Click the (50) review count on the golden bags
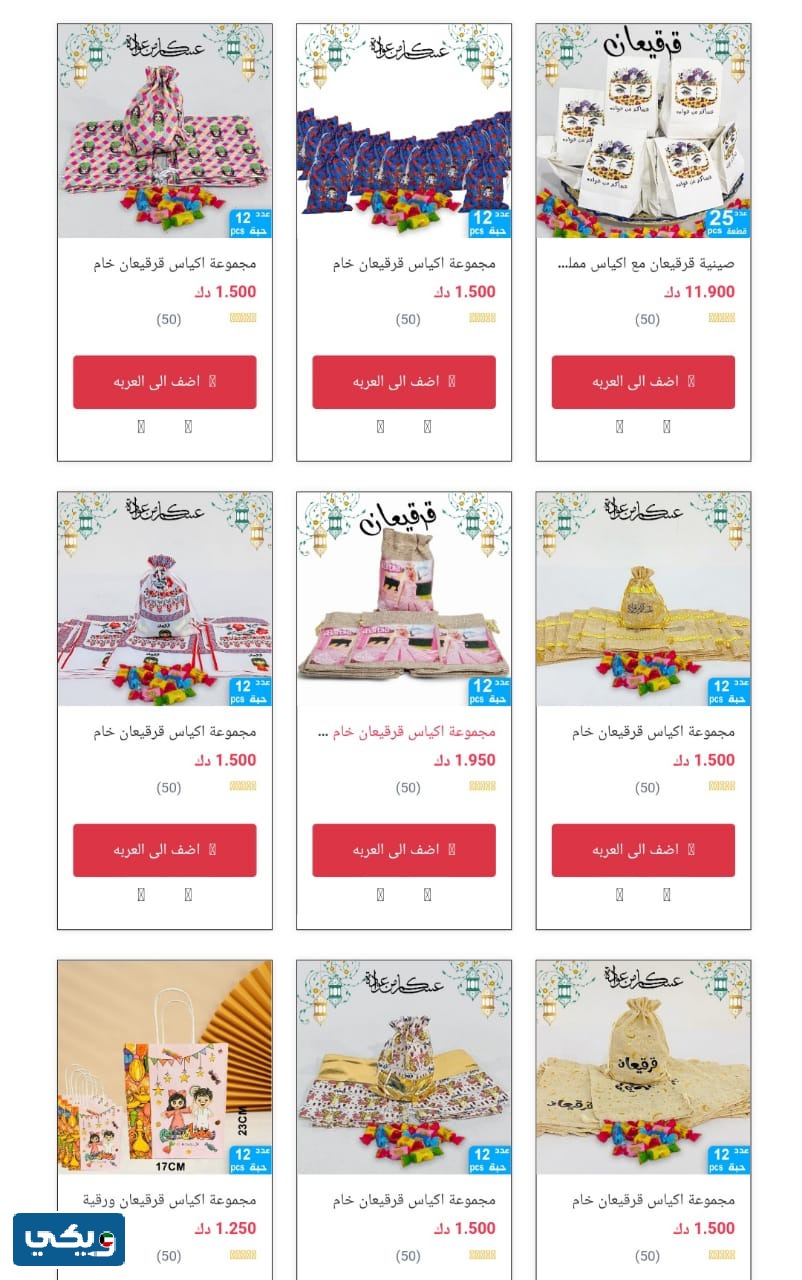802x1280 pixels. (x=647, y=787)
